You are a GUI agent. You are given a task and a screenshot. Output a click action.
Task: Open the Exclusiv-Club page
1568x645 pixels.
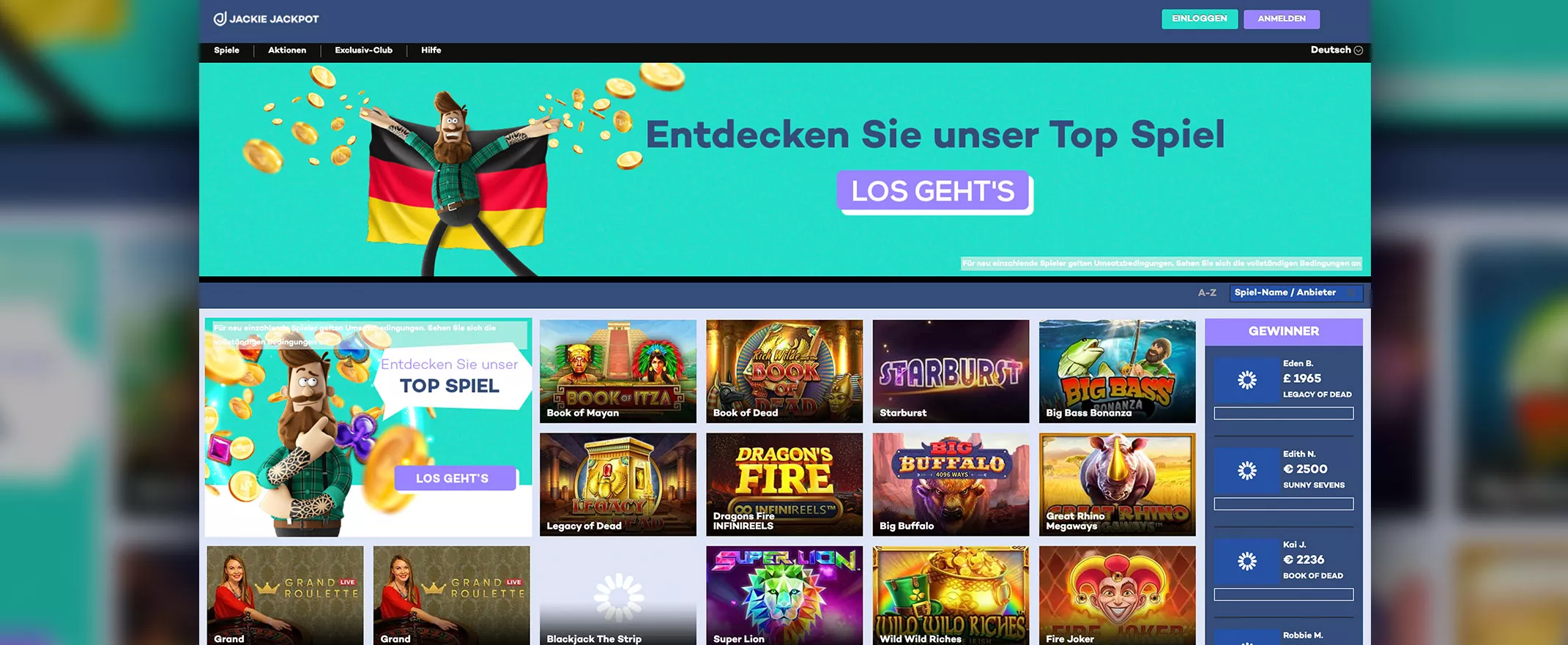tap(363, 51)
